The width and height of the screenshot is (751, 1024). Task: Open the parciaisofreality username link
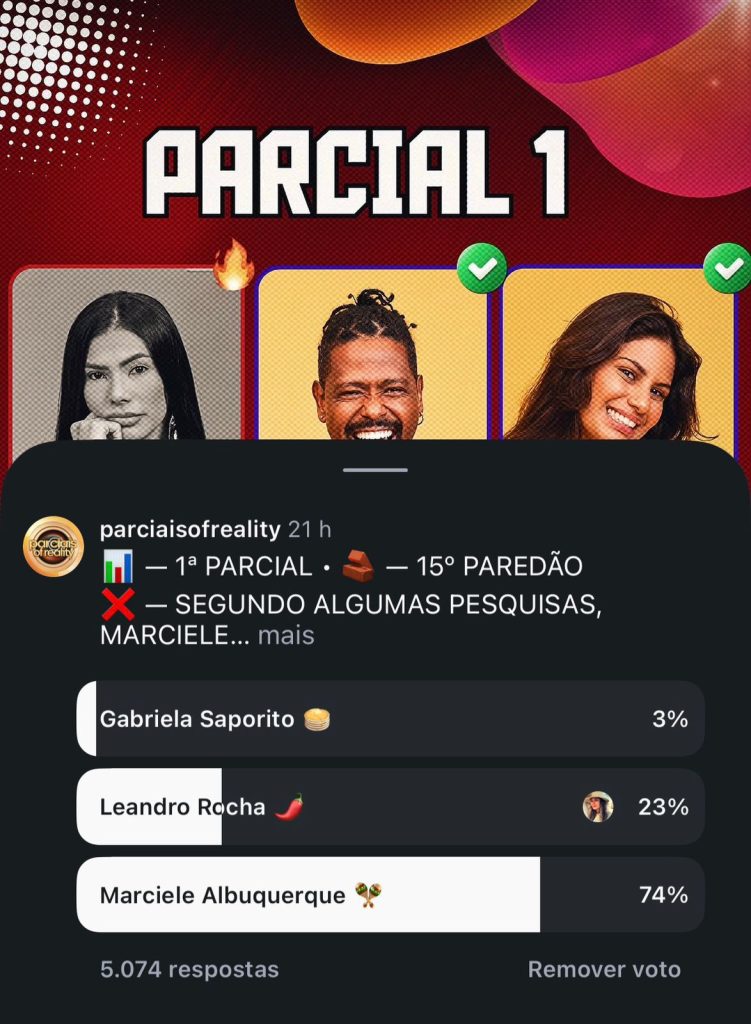click(x=191, y=528)
